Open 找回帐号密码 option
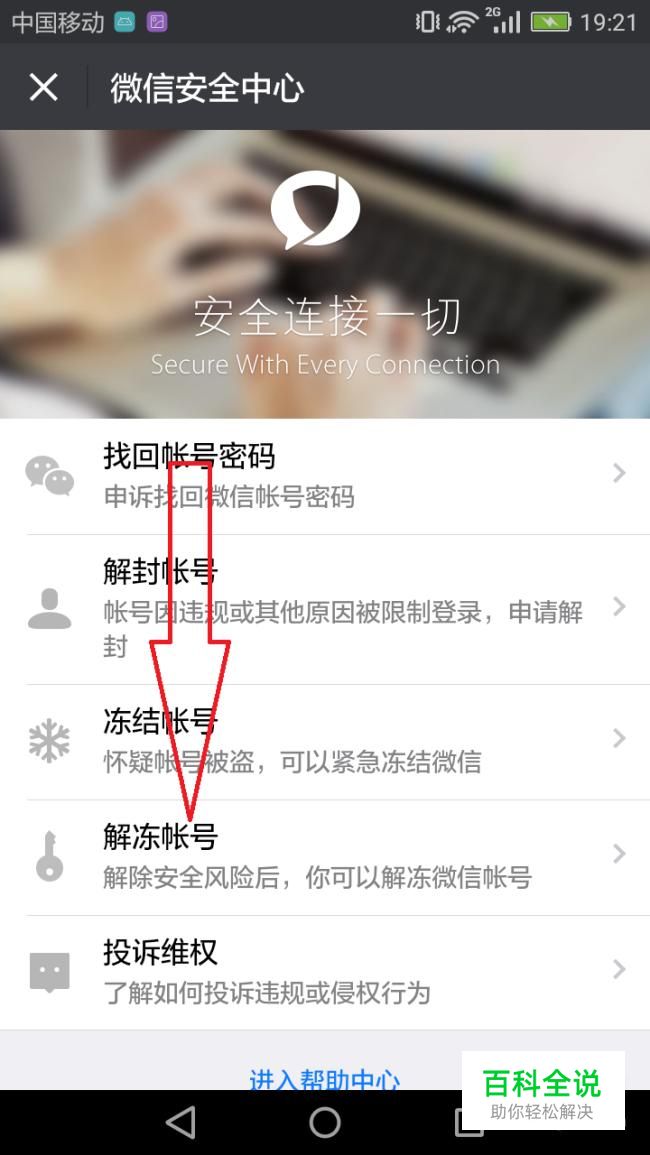 (325, 475)
